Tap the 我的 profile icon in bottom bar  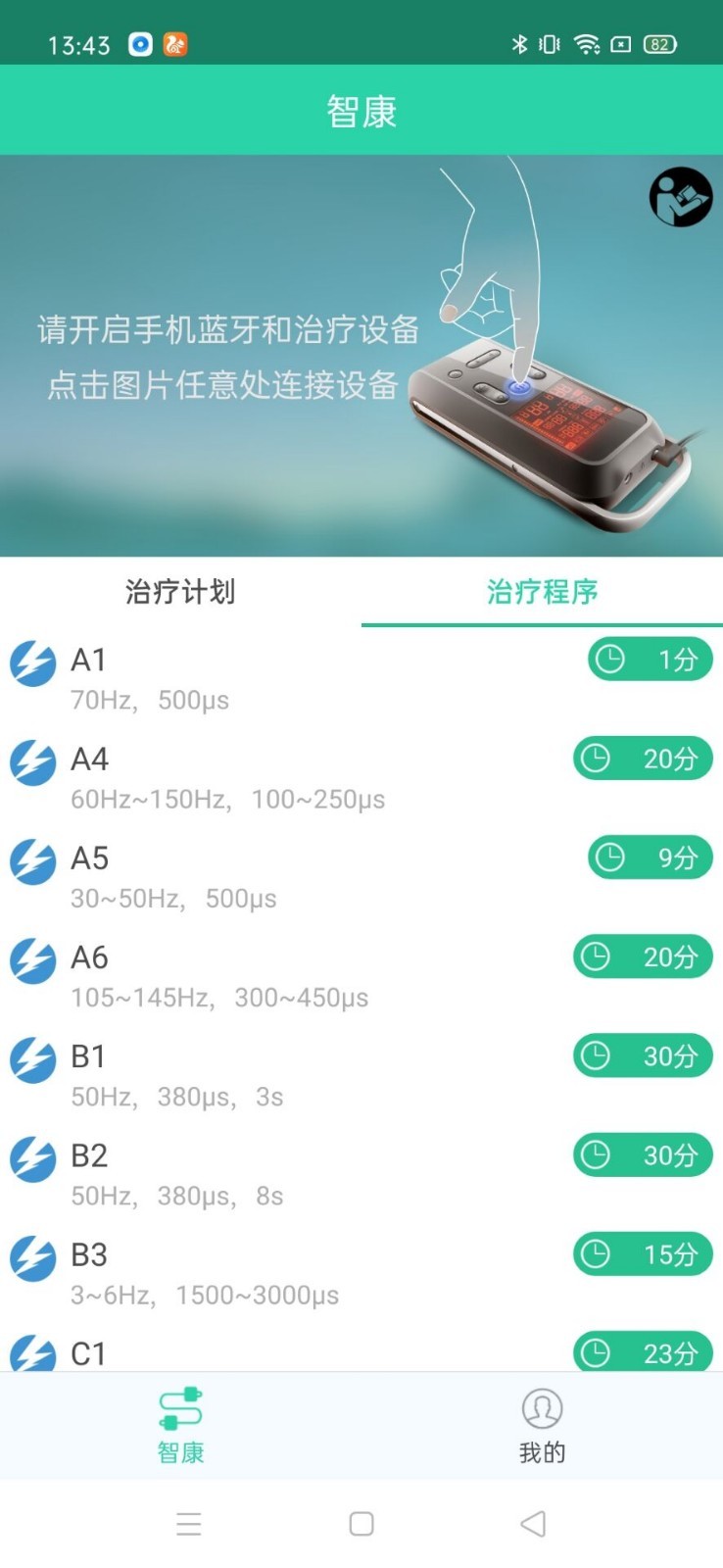point(542,1407)
